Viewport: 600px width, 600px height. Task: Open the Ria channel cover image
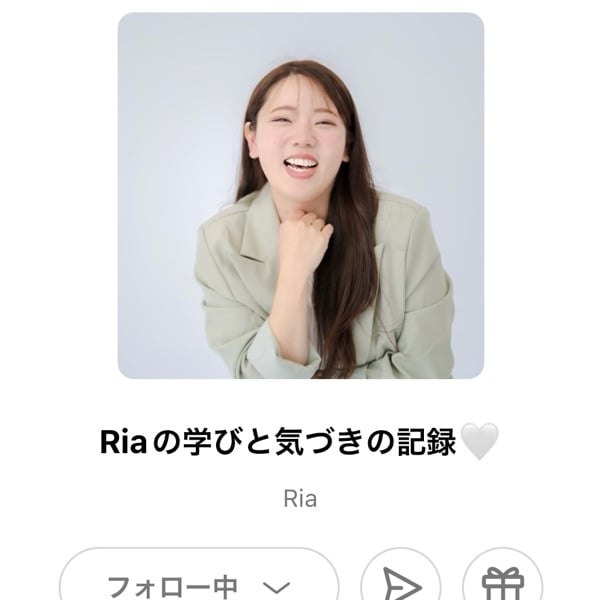(x=300, y=195)
